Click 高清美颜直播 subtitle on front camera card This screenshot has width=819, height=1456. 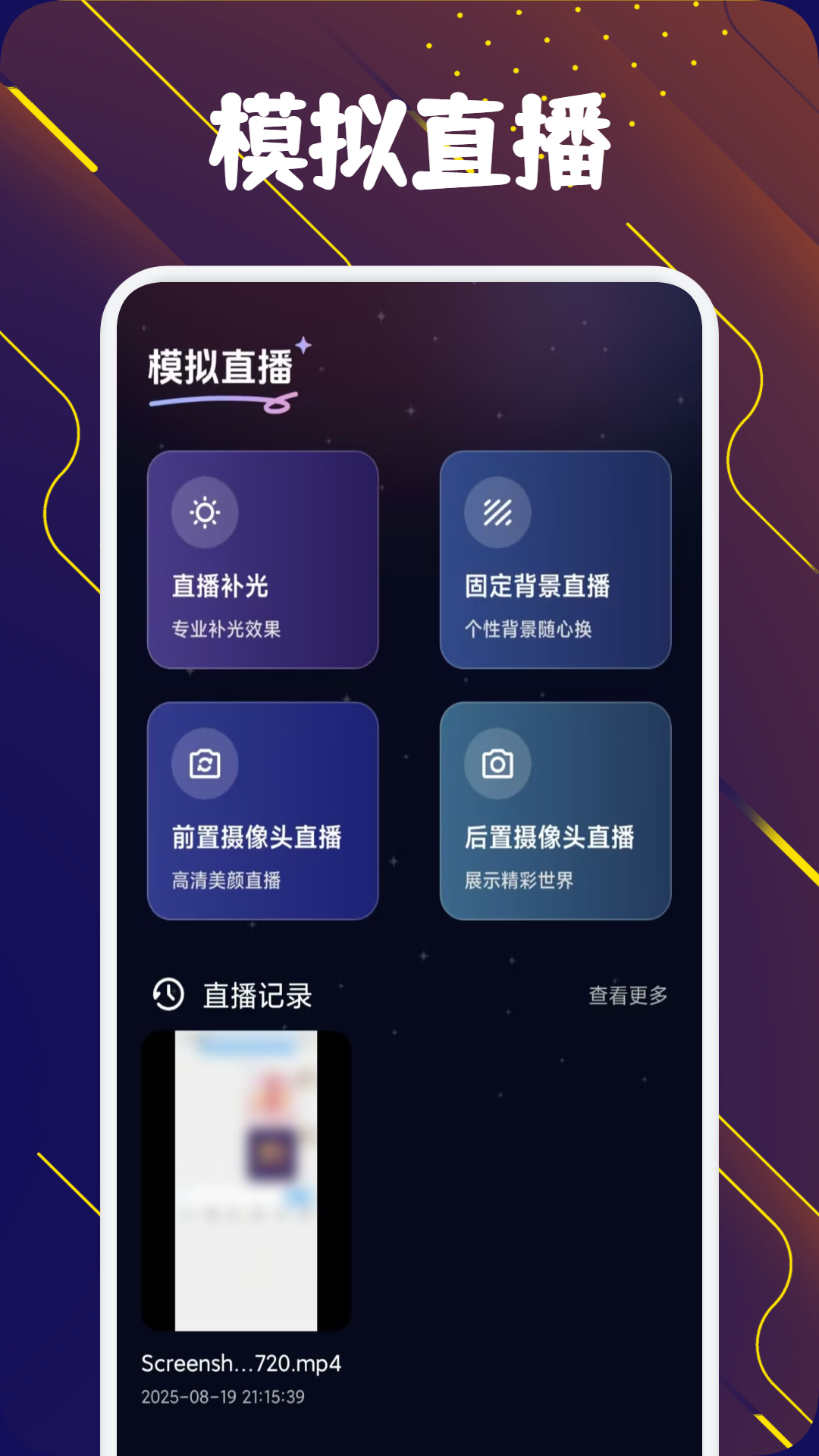tap(224, 881)
